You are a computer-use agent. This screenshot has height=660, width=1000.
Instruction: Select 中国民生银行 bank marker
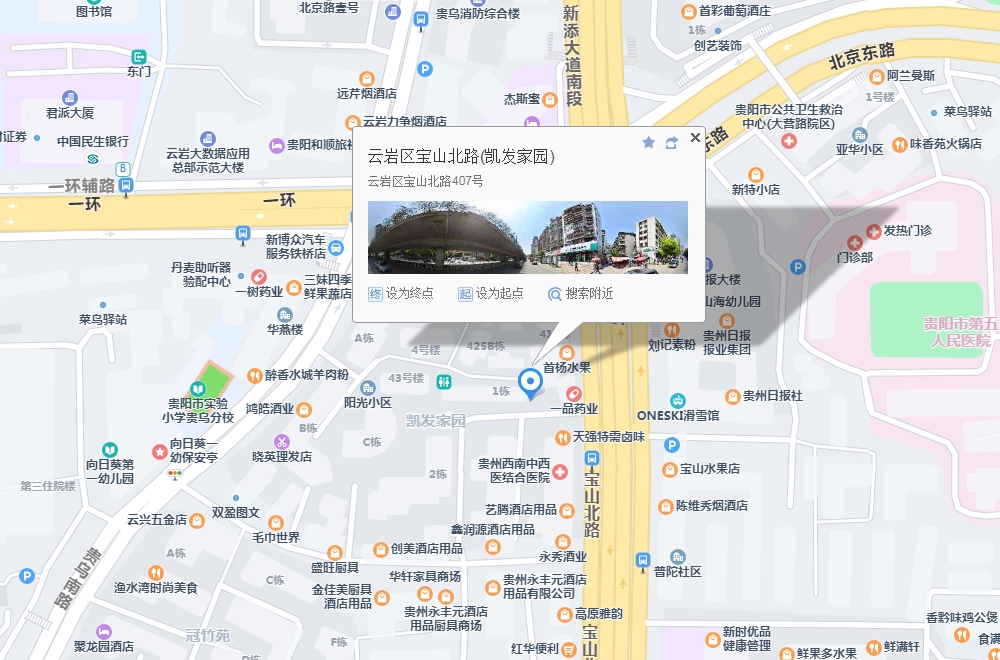pos(92,159)
